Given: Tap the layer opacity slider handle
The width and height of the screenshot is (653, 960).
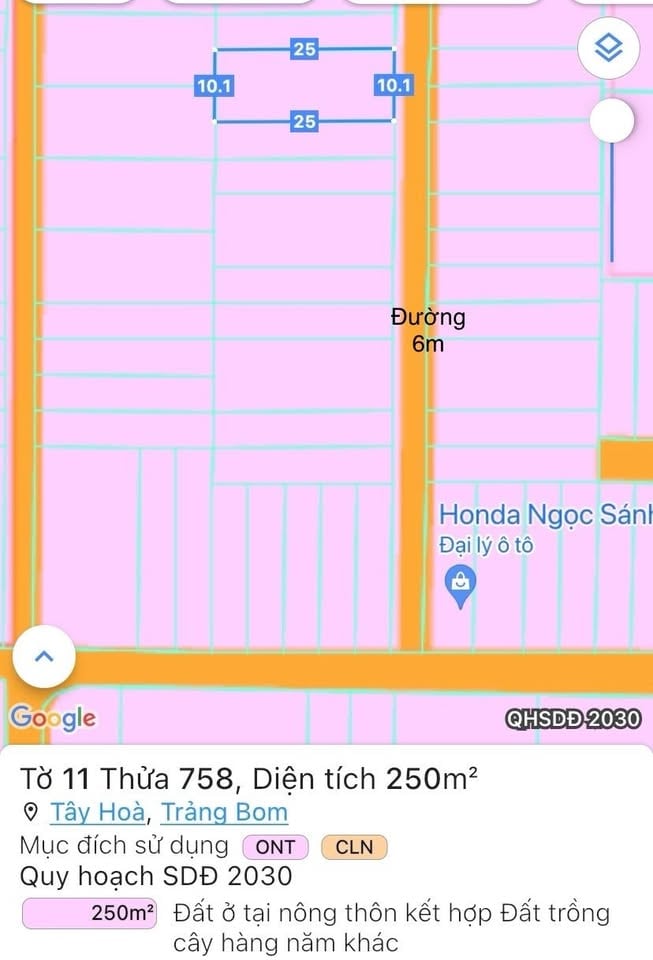Looking at the screenshot, I should (x=611, y=121).
